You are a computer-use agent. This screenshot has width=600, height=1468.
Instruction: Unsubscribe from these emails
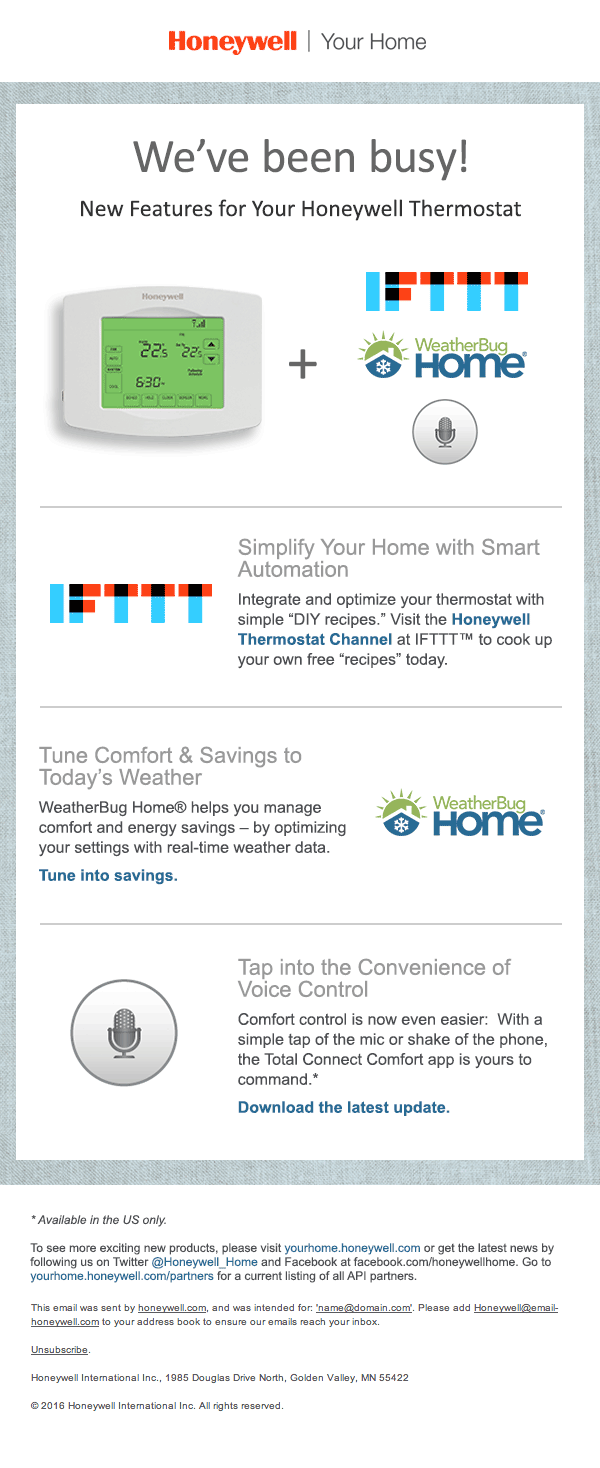click(x=60, y=1350)
